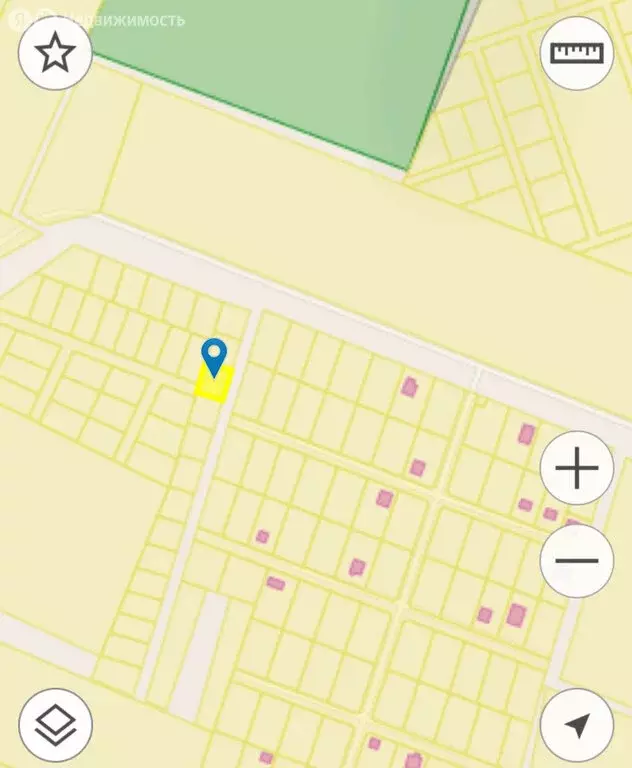Center the map on my location
632x768 pixels.
[x=577, y=725]
